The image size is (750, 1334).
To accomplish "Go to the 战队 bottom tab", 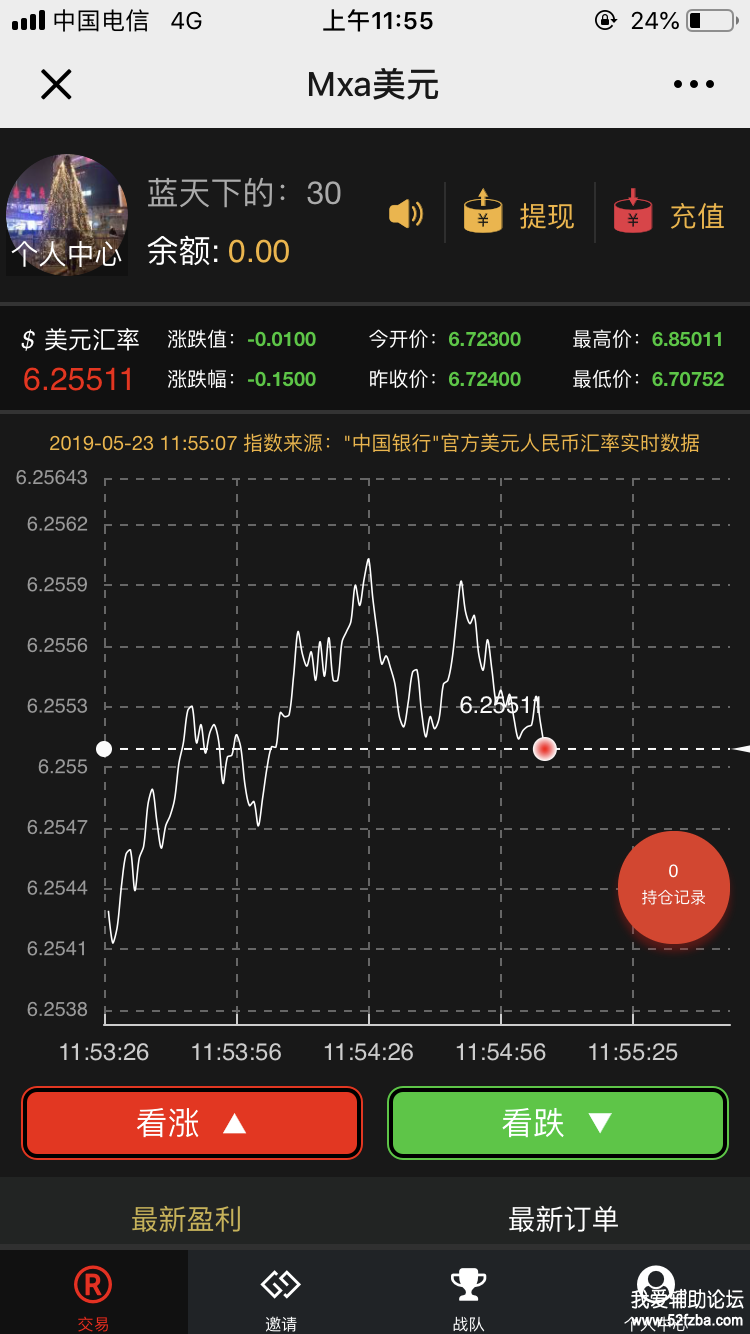I will click(x=468, y=1296).
